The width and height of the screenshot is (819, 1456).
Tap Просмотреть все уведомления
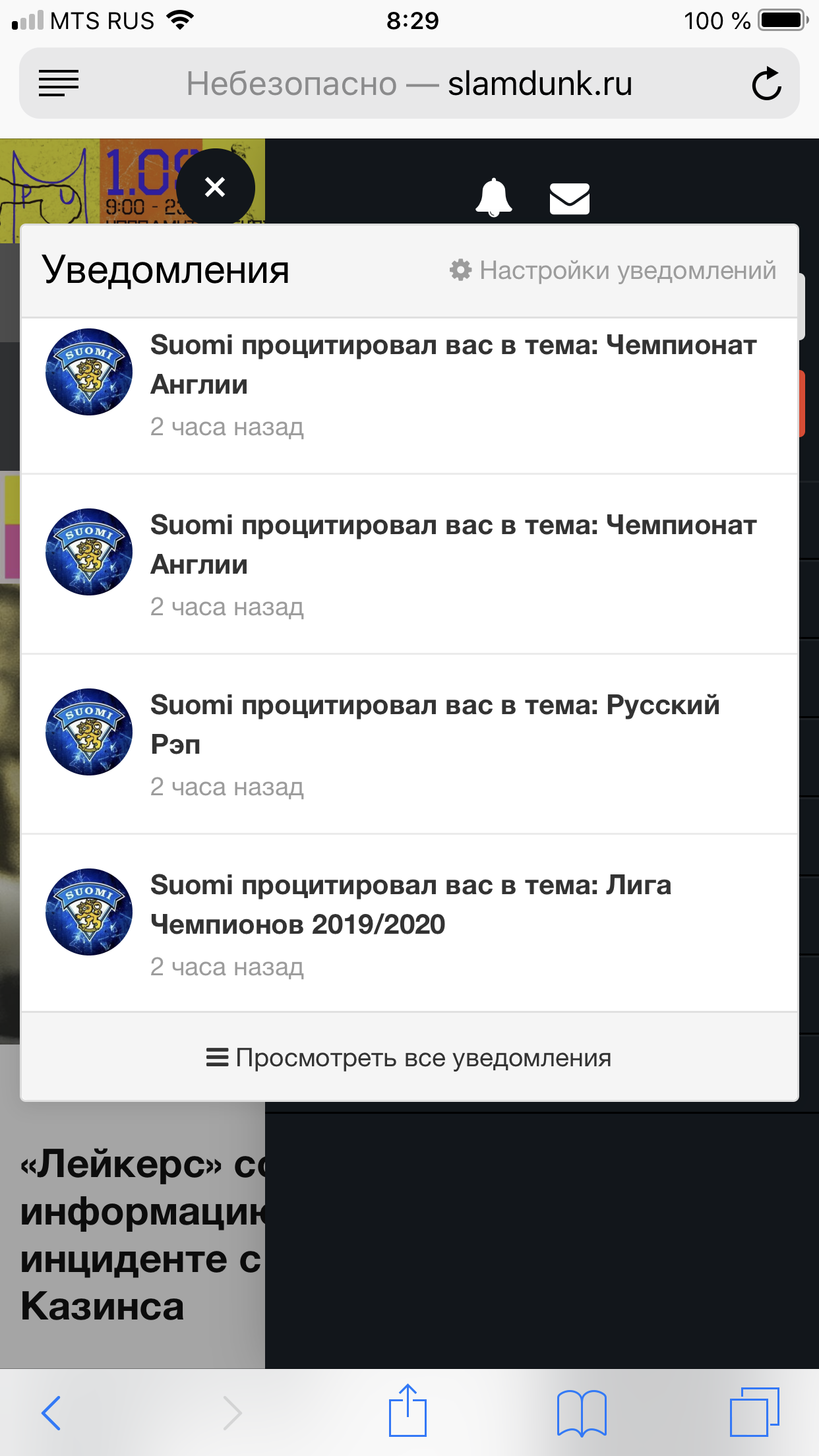tap(409, 1057)
